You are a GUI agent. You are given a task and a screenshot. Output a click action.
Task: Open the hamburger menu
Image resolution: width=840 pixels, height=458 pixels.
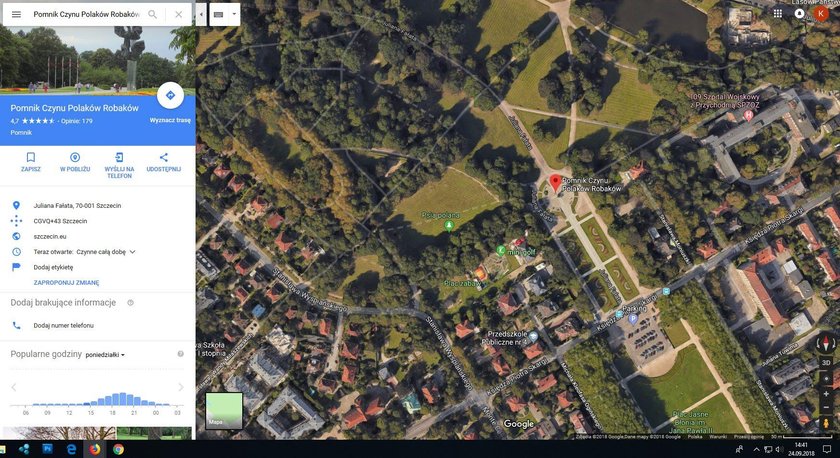coord(15,15)
